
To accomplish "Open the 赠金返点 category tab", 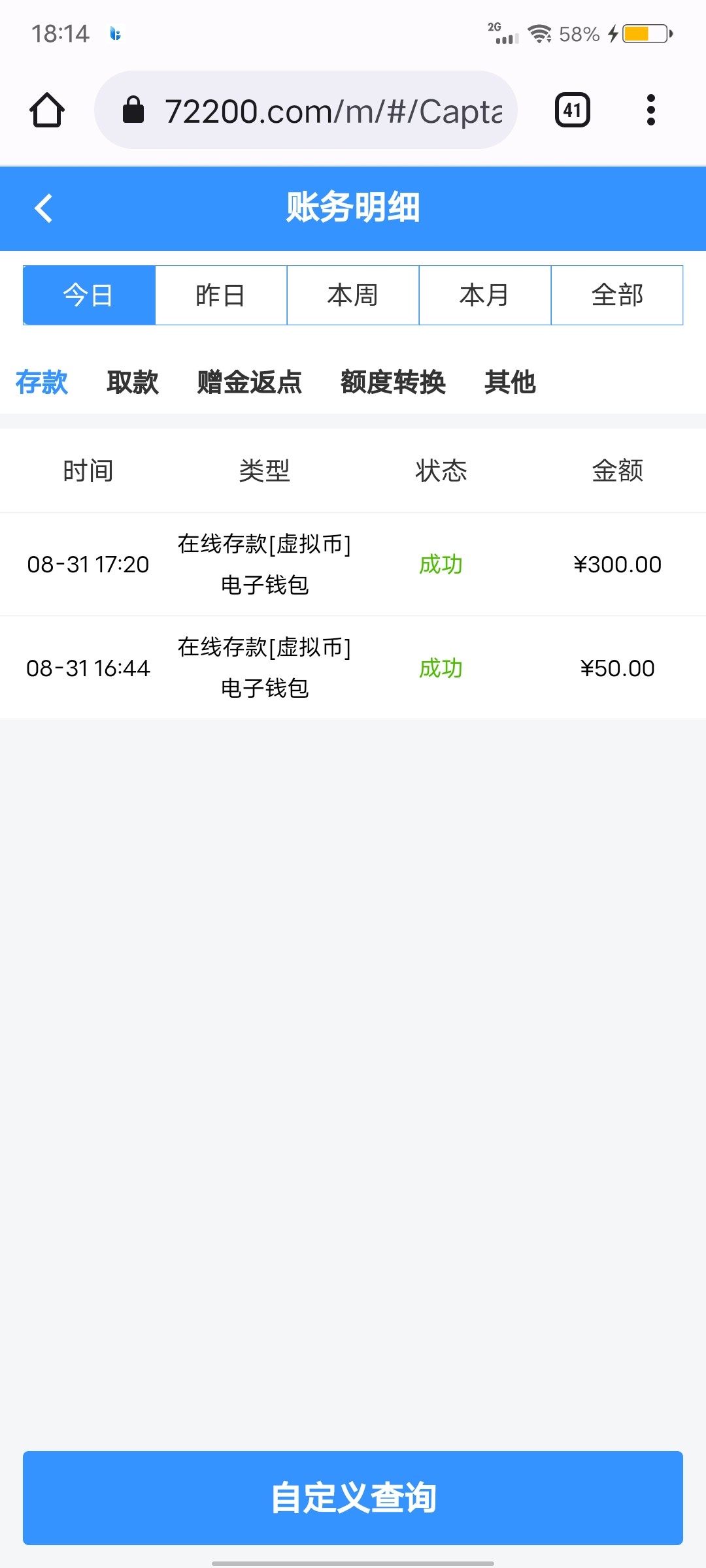I will point(250,382).
